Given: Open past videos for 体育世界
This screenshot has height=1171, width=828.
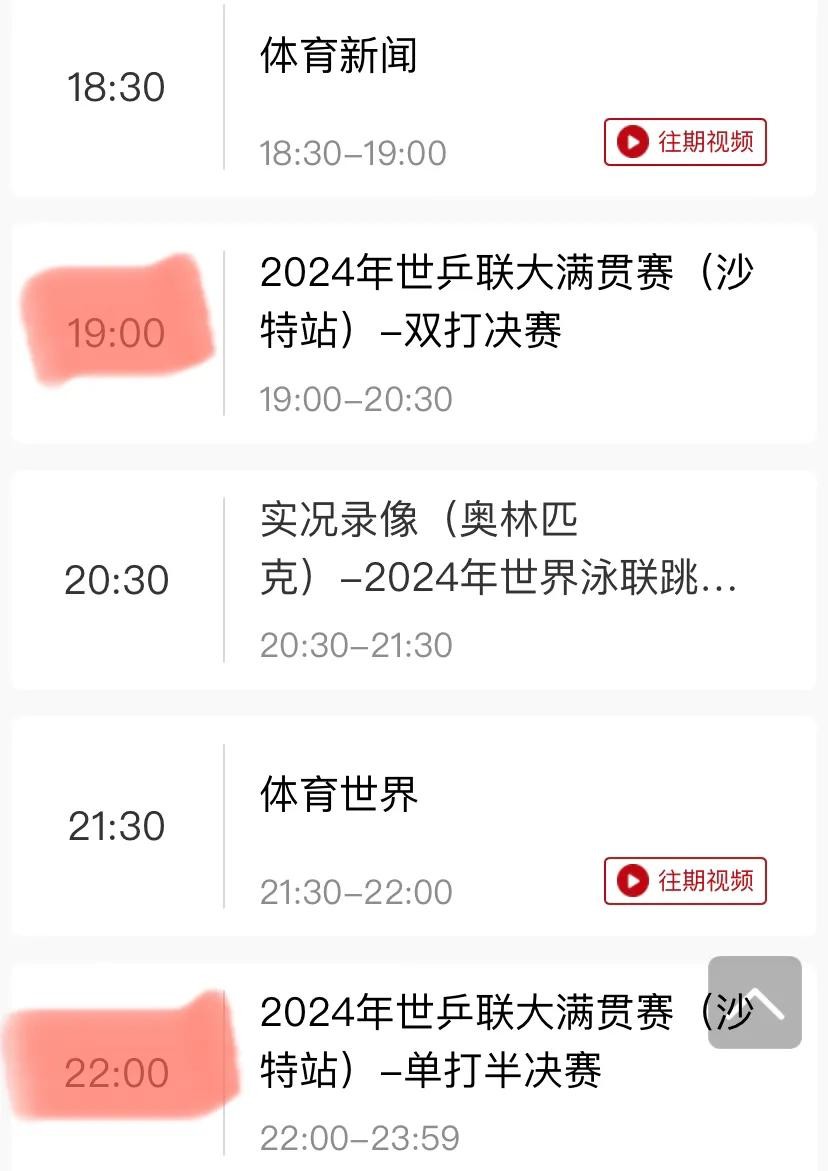Looking at the screenshot, I should (685, 880).
